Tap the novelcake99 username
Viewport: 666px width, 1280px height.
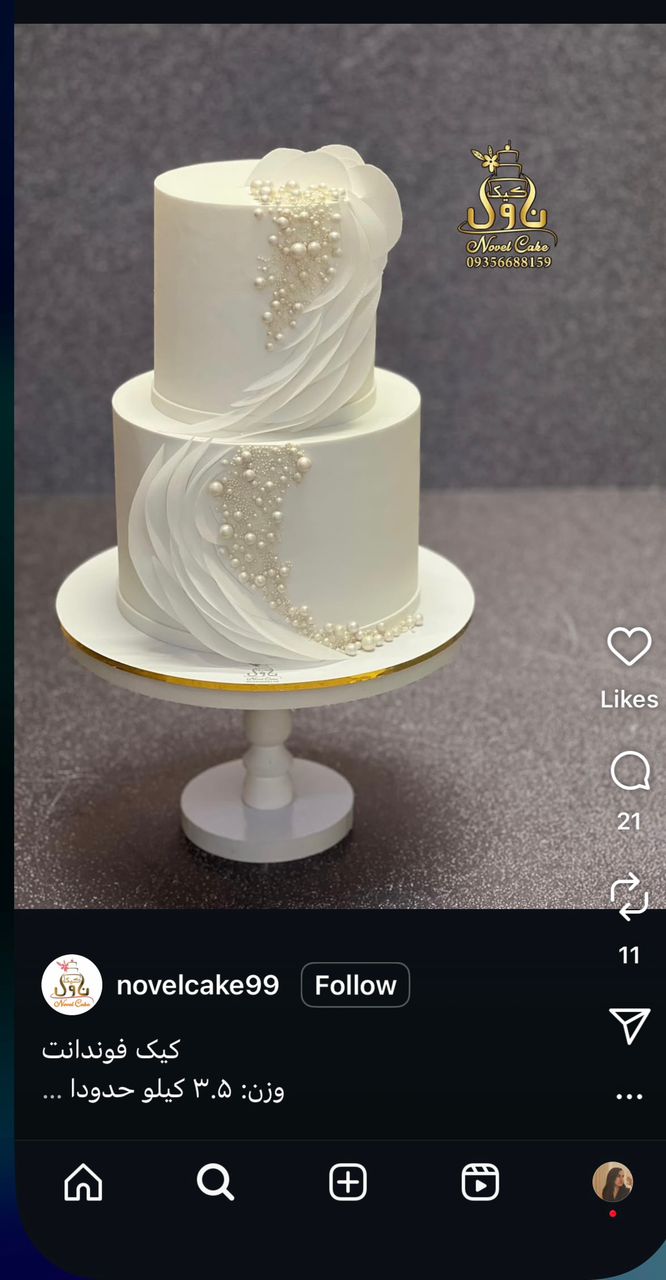[198, 985]
